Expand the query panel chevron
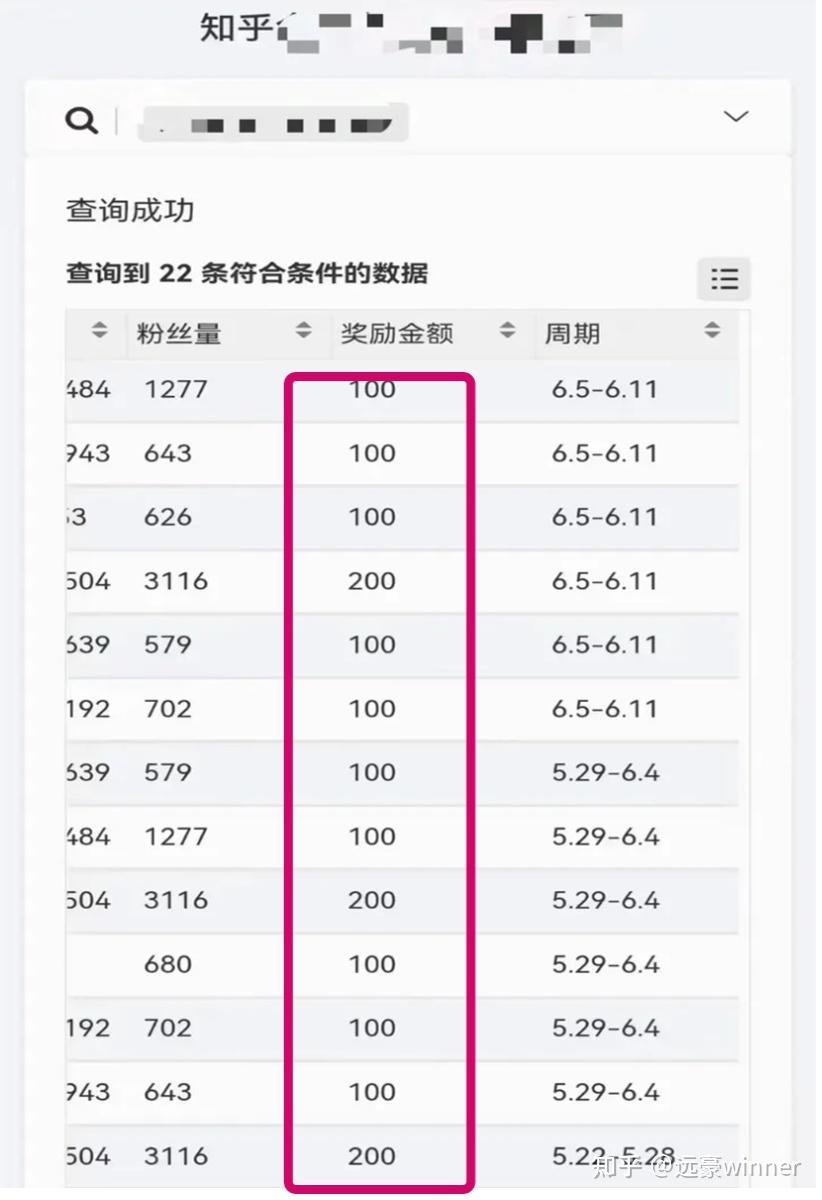822x1200 pixels. [x=736, y=117]
